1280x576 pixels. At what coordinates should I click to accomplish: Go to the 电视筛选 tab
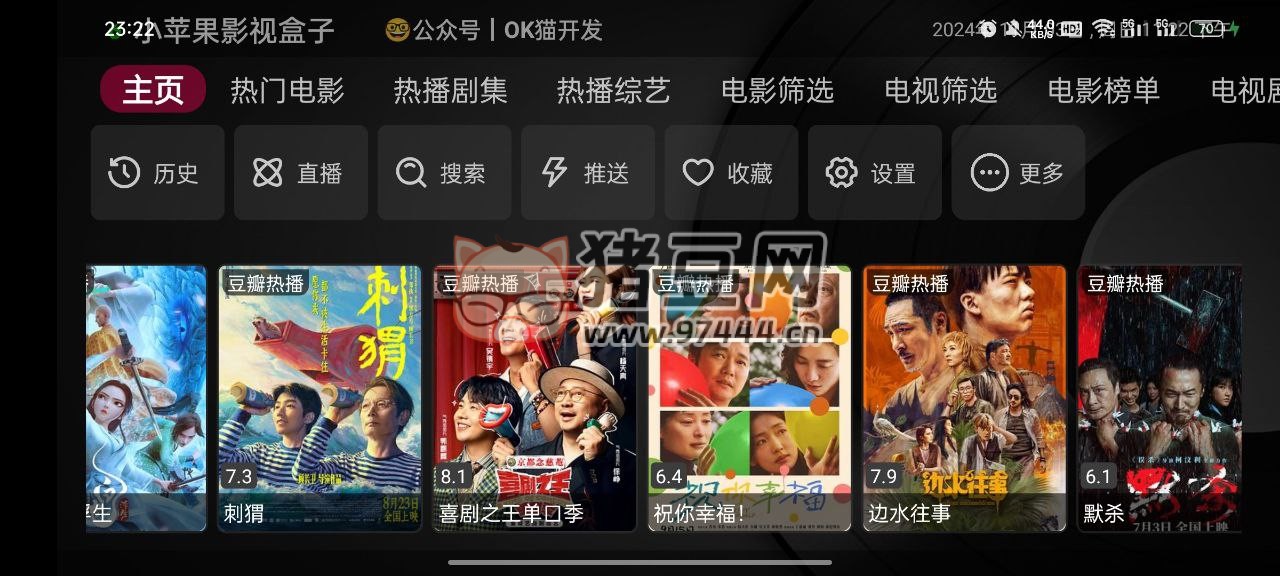pos(940,91)
